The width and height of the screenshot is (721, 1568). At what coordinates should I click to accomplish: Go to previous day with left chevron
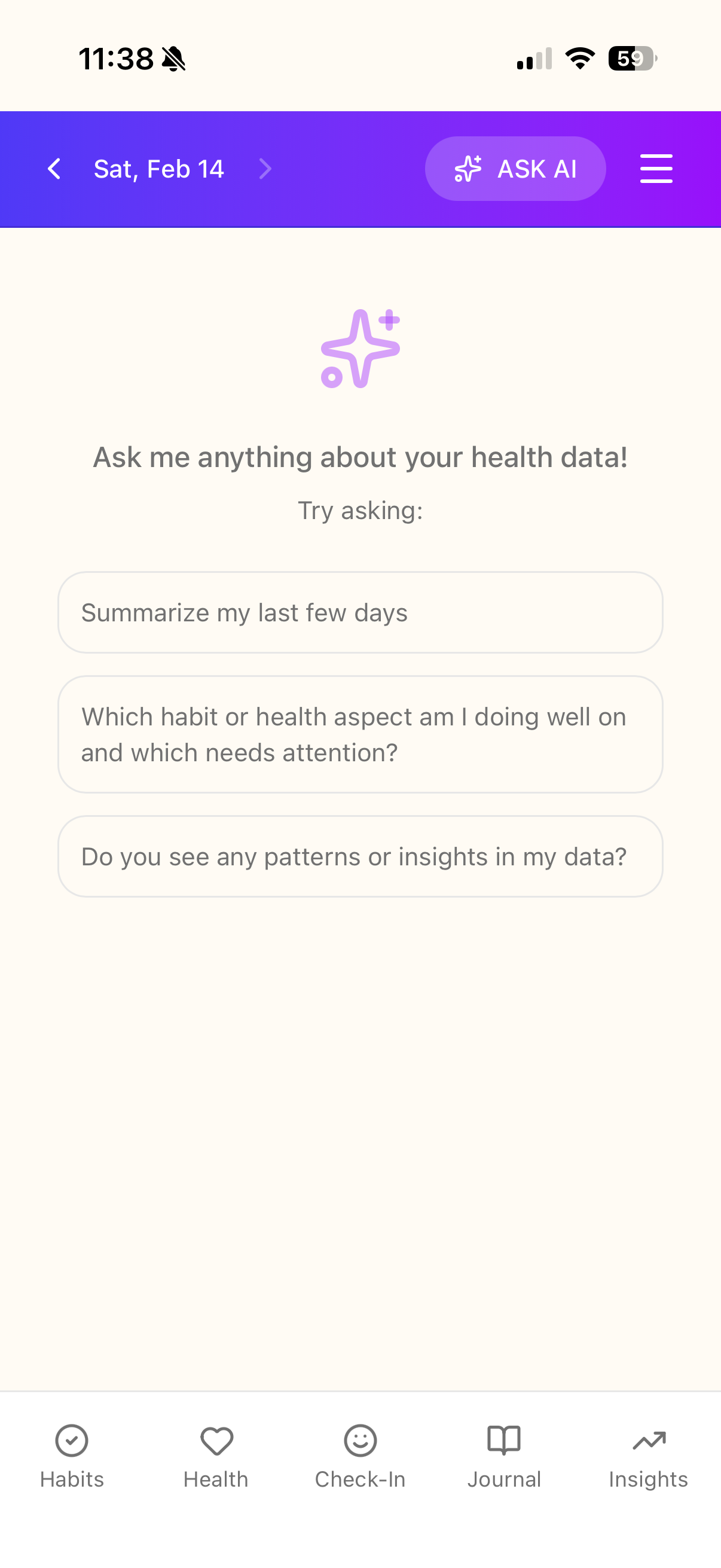tap(54, 169)
